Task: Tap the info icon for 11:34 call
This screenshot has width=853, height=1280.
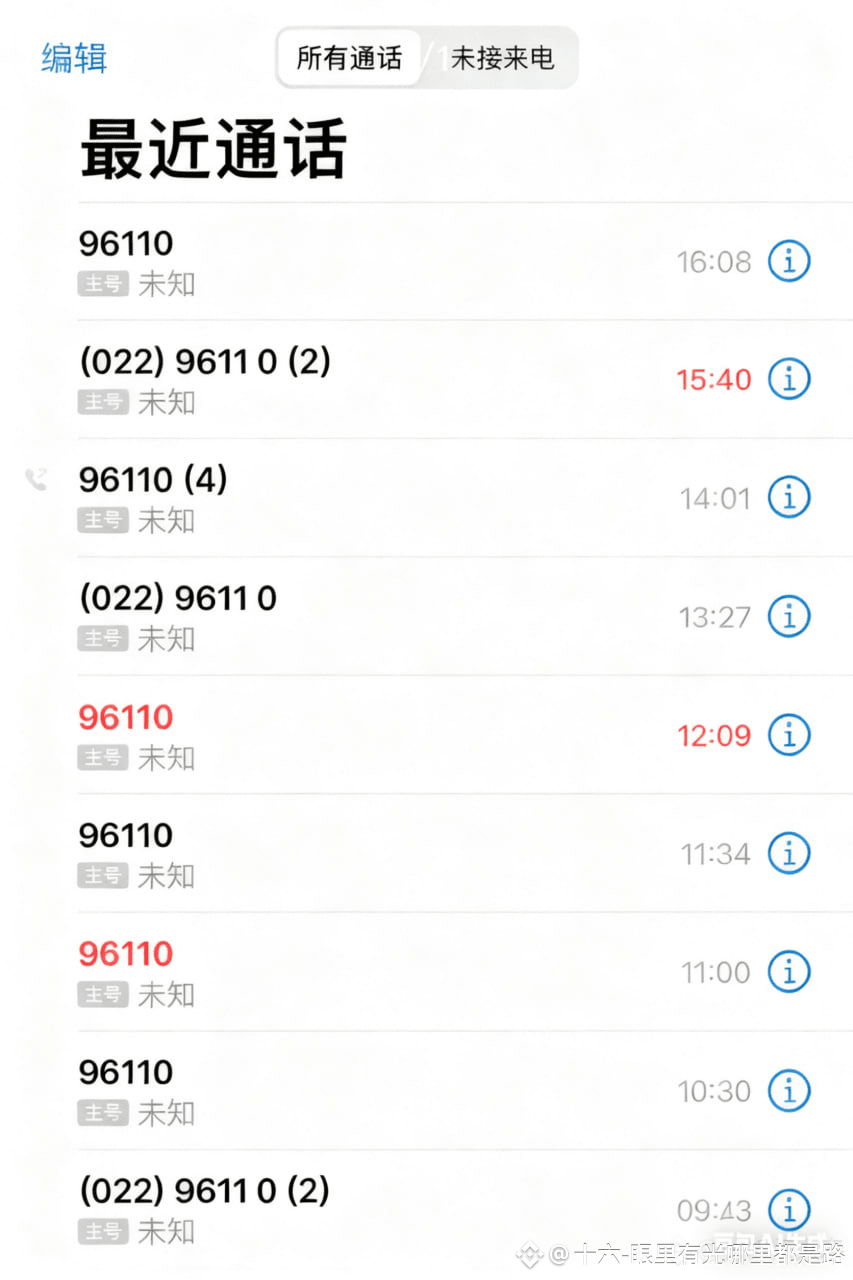Action: (788, 854)
